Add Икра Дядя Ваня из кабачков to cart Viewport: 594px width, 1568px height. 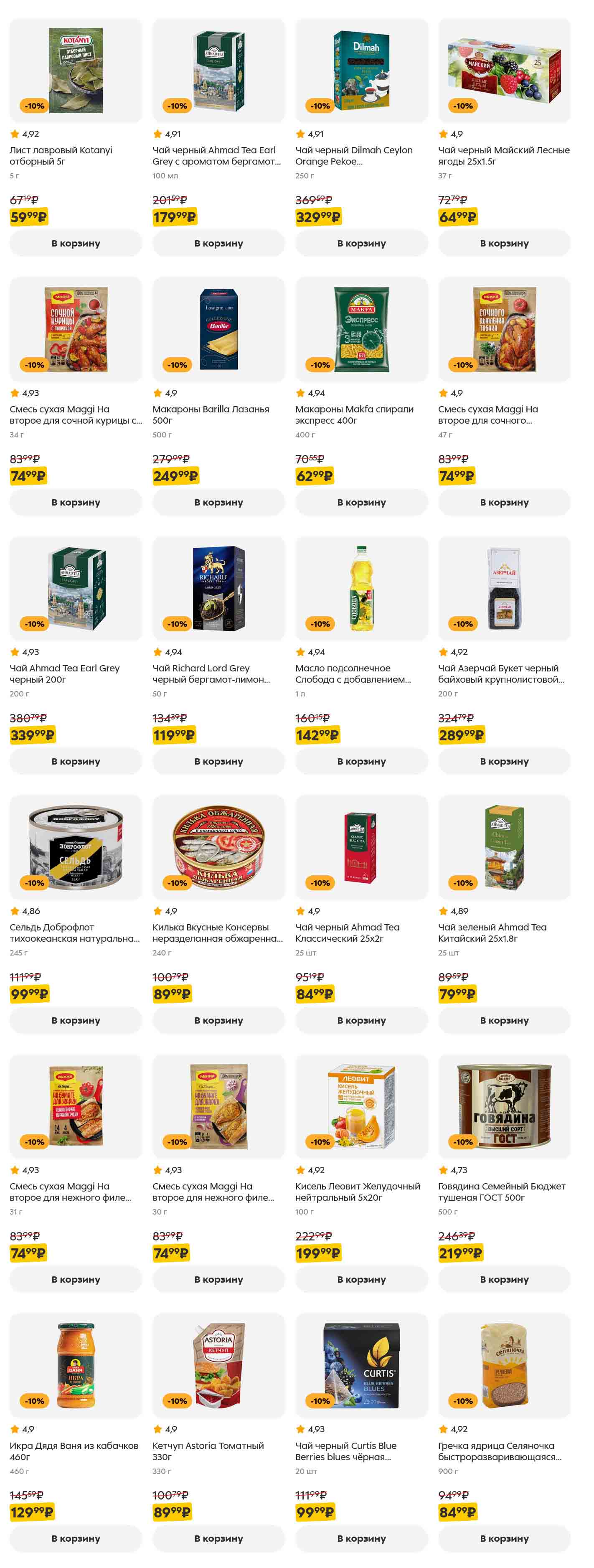tap(76, 1538)
